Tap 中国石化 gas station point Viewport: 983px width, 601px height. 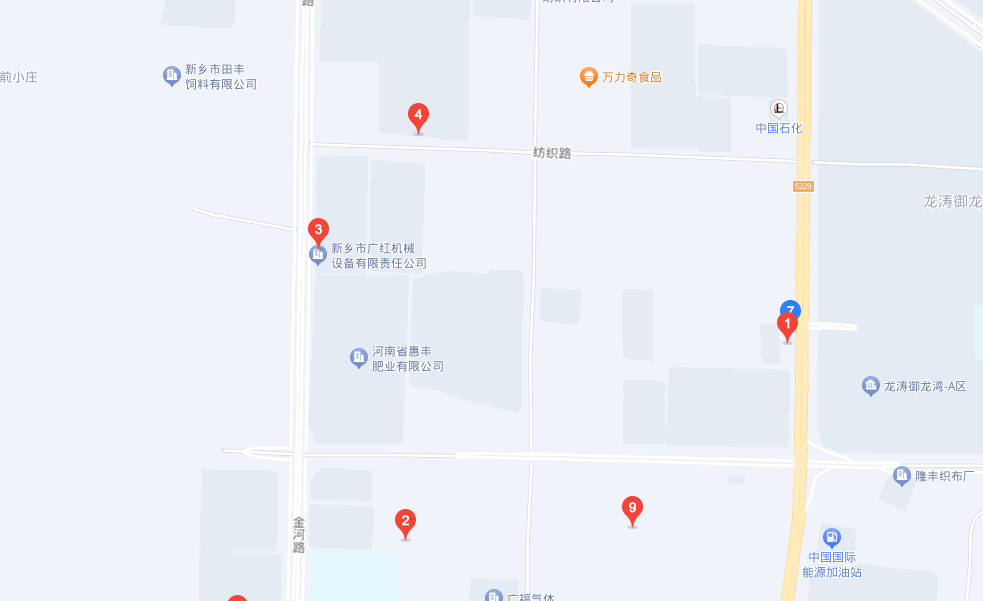click(x=778, y=108)
